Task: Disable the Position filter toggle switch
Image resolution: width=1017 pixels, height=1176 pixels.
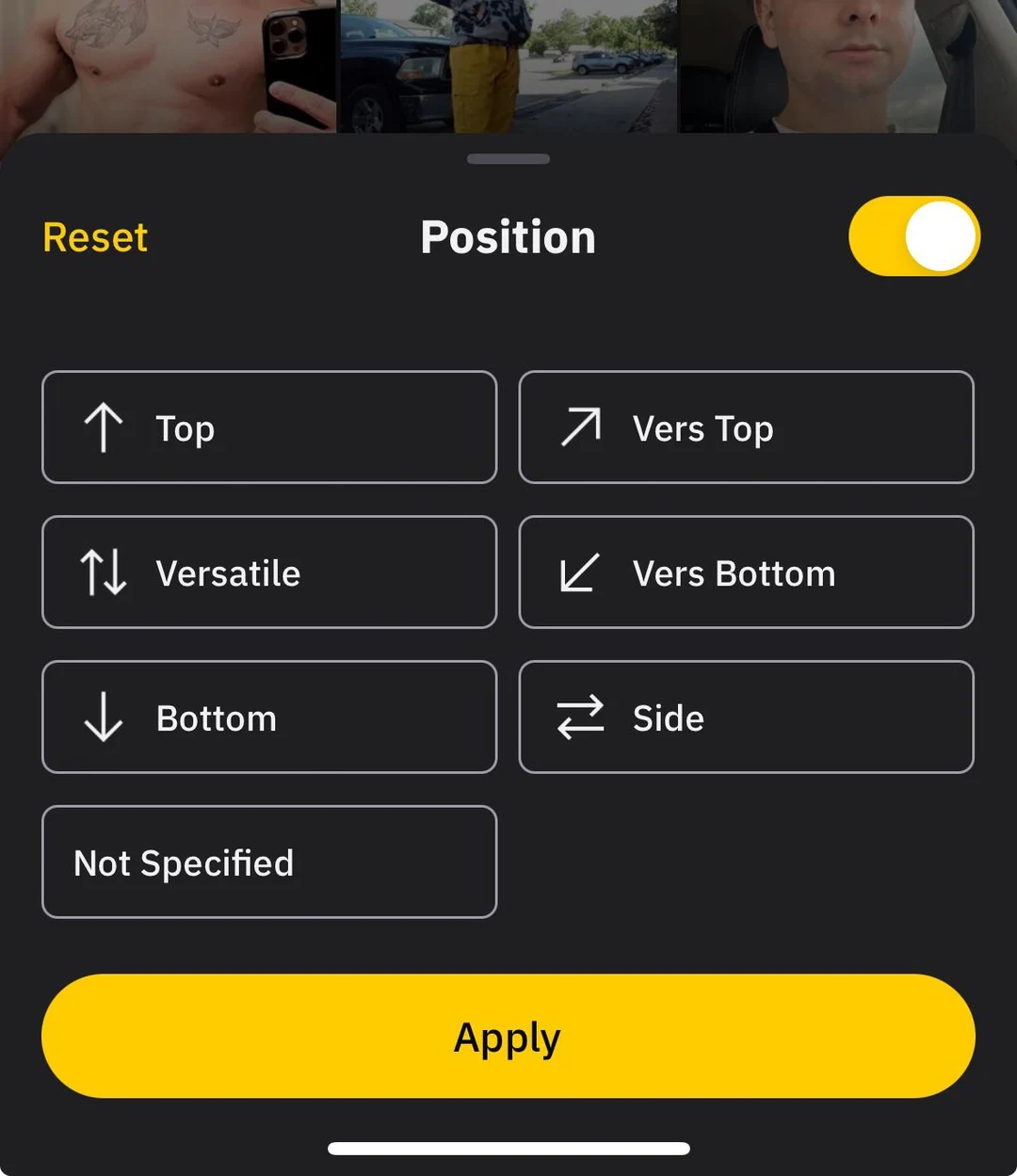Action: (913, 236)
